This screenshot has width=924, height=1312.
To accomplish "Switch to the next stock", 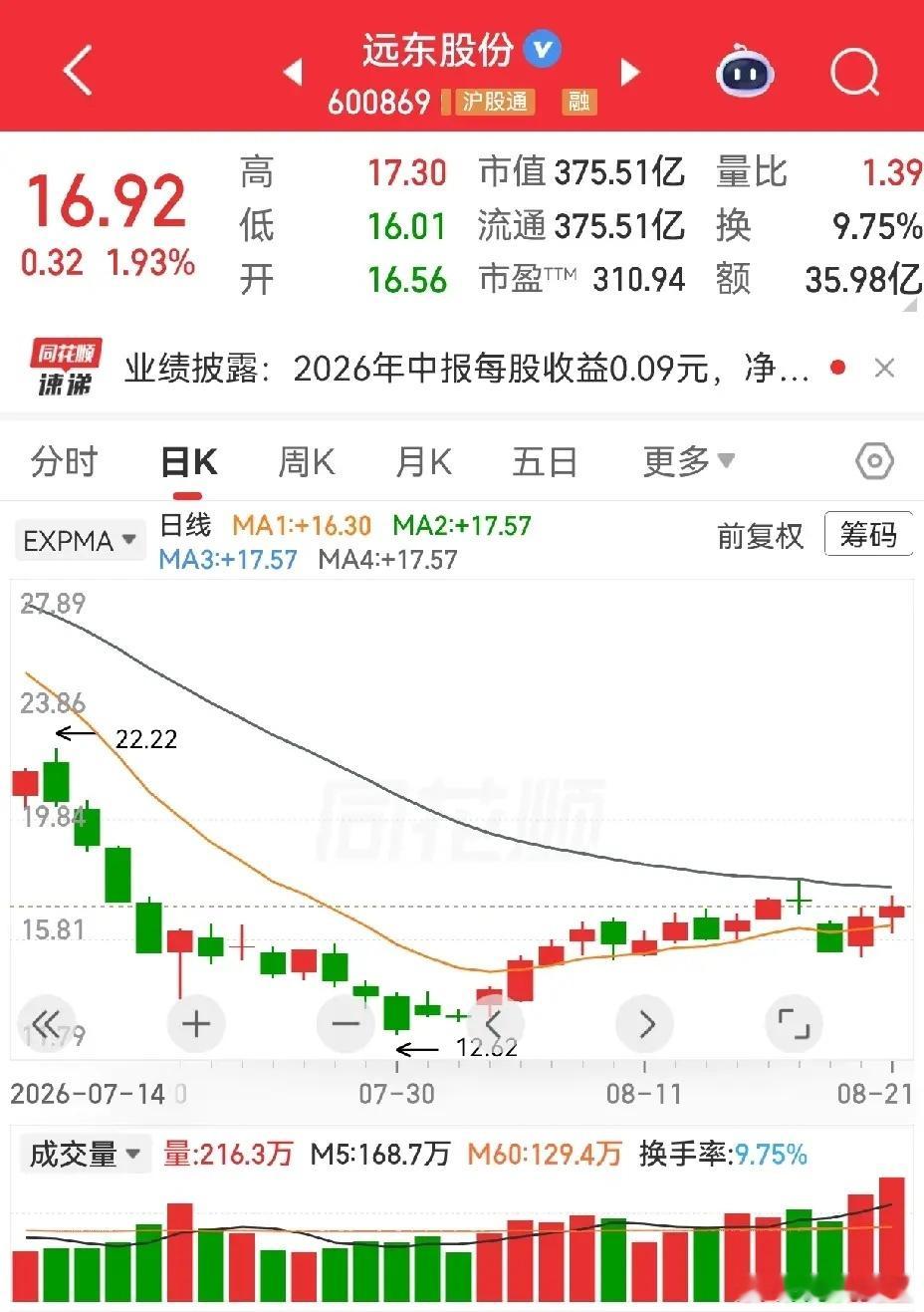I will click(x=630, y=72).
